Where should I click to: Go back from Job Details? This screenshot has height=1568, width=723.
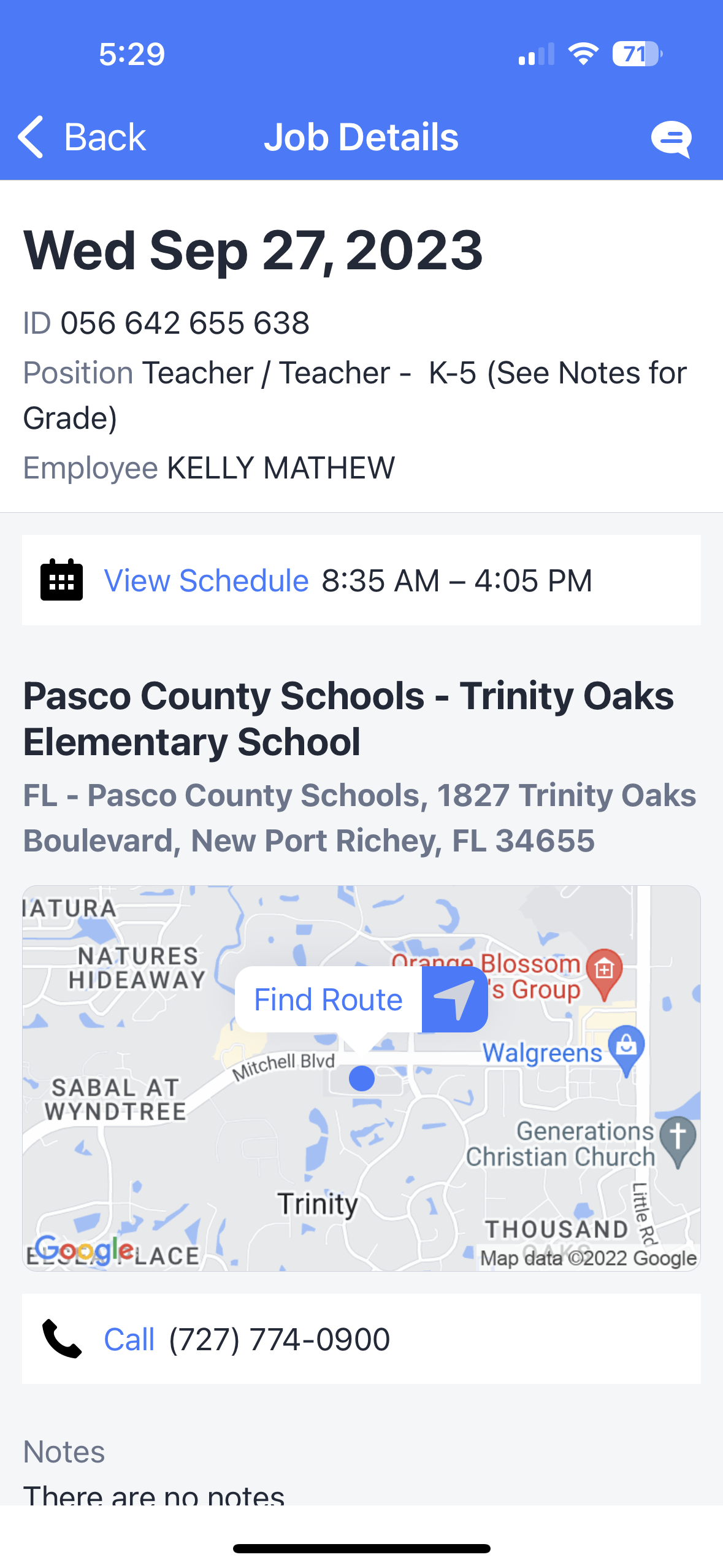pyautogui.click(x=82, y=137)
